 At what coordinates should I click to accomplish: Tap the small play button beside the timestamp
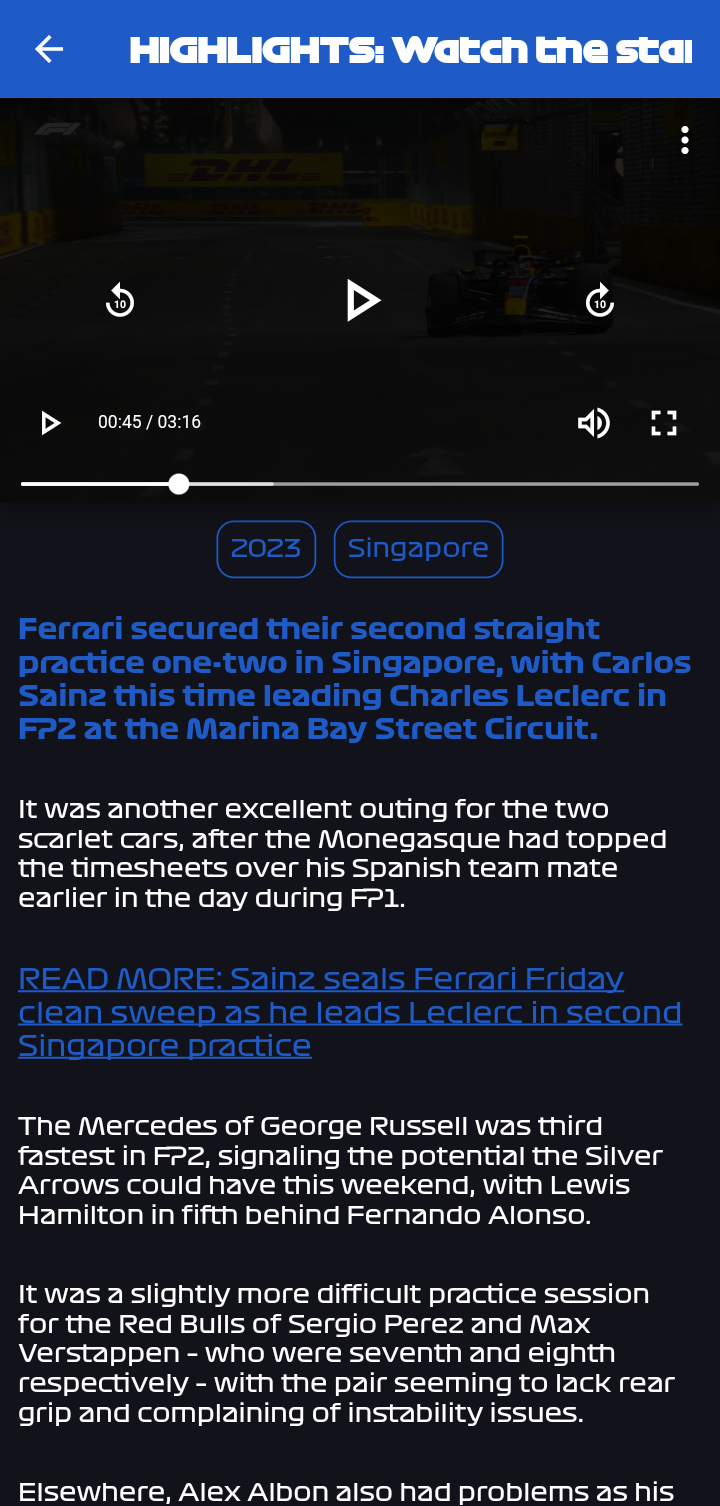pos(50,423)
